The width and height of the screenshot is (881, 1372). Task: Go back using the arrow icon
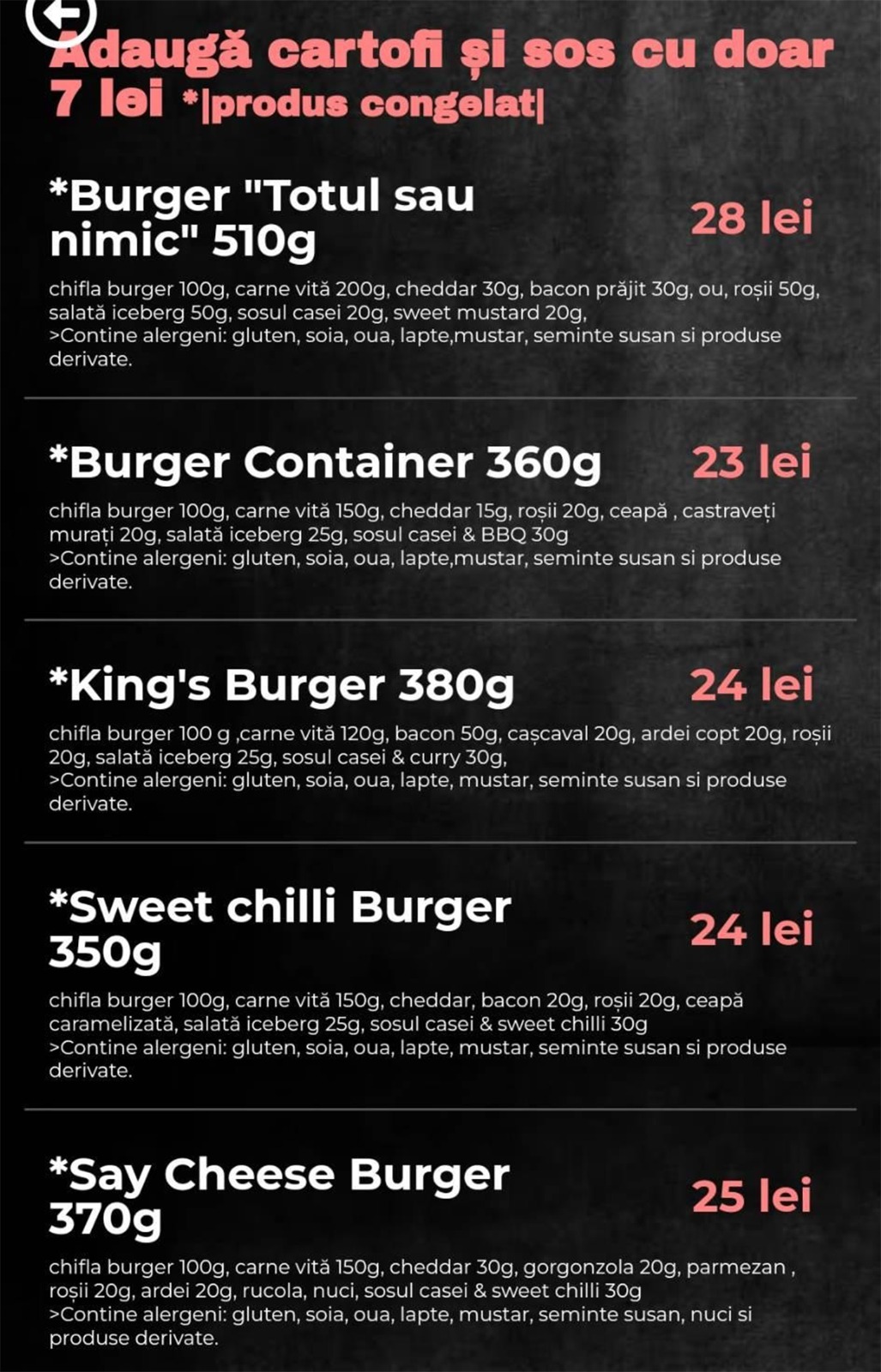(59, 15)
